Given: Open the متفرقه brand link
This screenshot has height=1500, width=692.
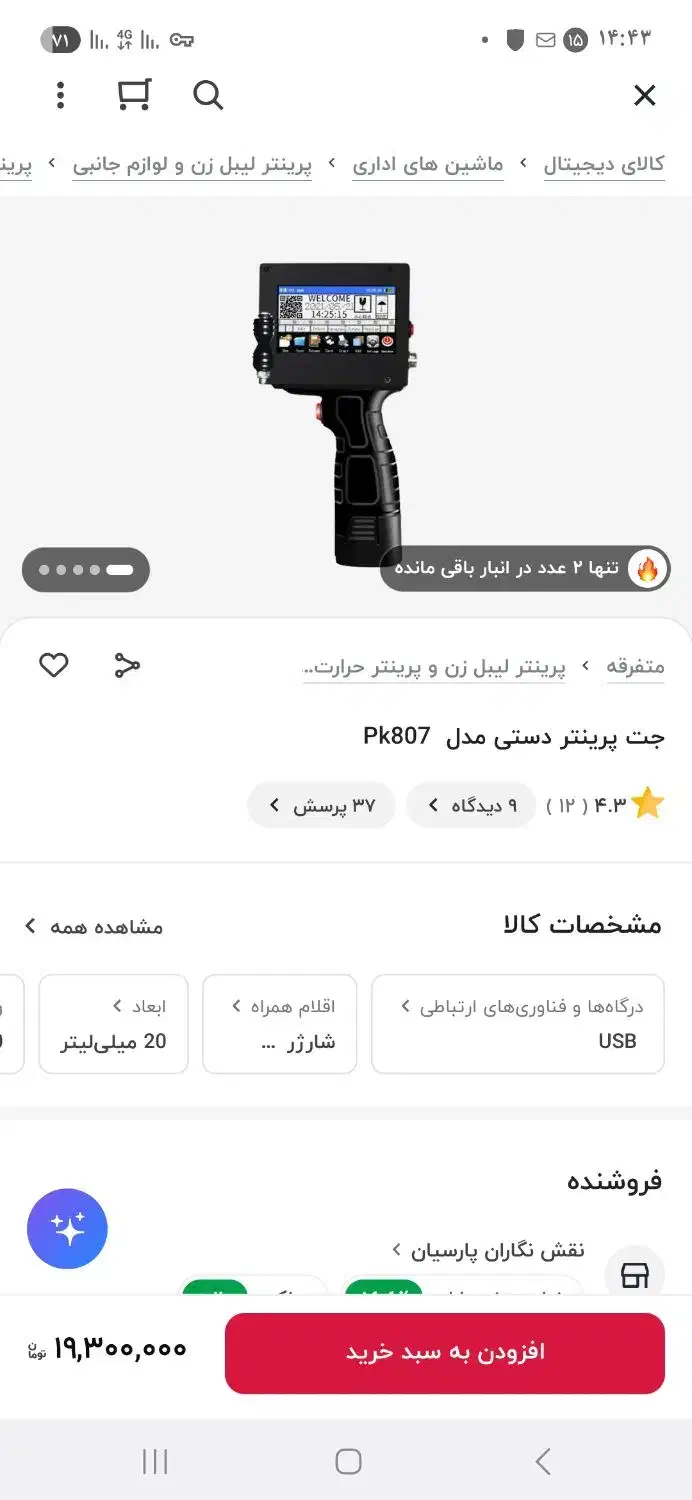Looking at the screenshot, I should 635,667.
